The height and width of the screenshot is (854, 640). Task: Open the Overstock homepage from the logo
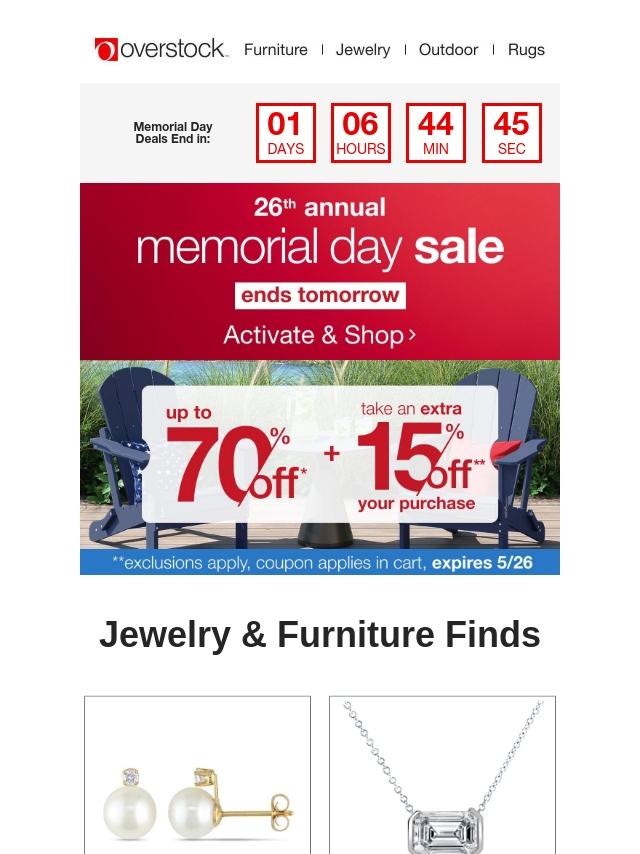pos(161,49)
